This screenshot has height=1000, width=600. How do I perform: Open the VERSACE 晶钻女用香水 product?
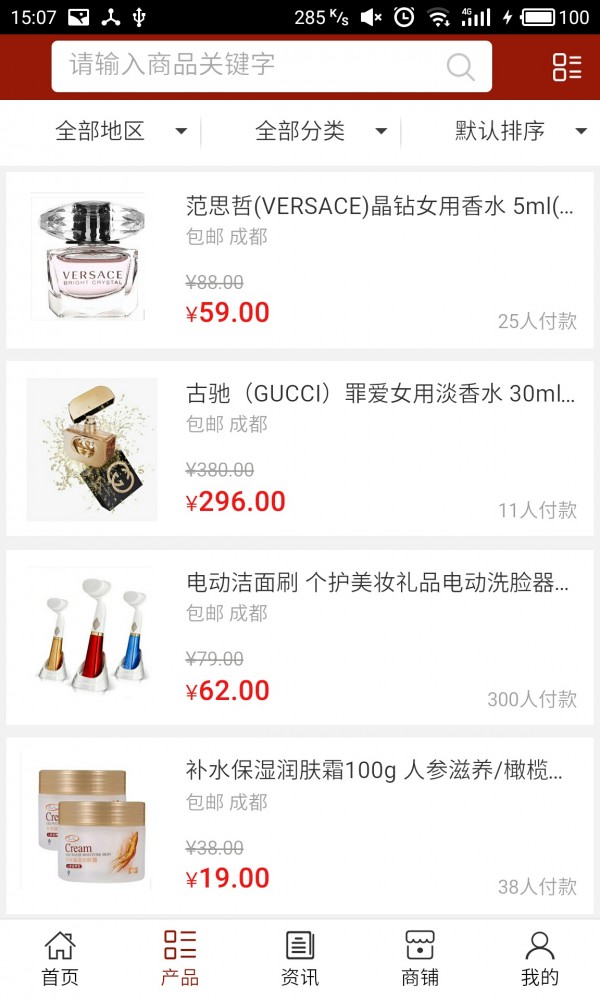(300, 260)
